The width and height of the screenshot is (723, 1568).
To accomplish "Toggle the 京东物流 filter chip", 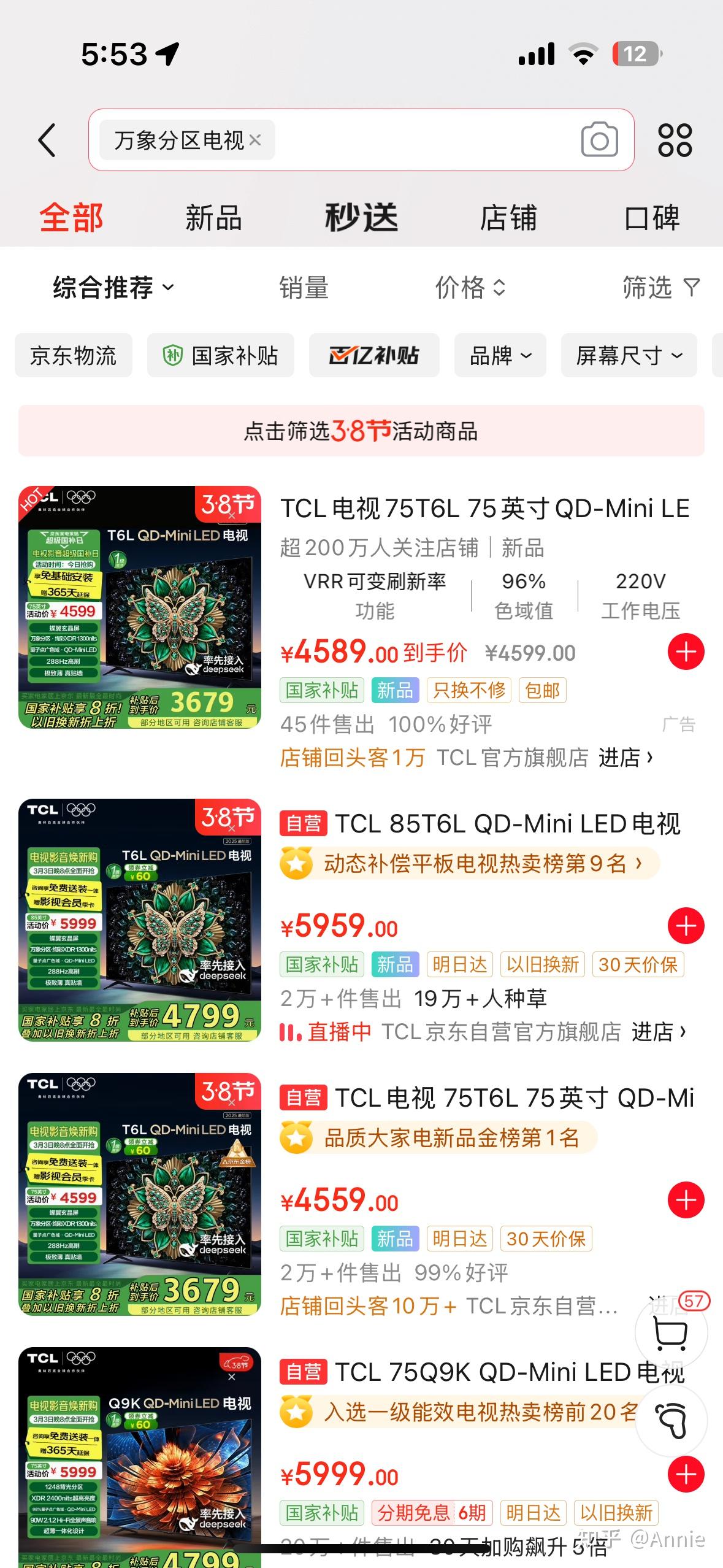I will pos(74,355).
